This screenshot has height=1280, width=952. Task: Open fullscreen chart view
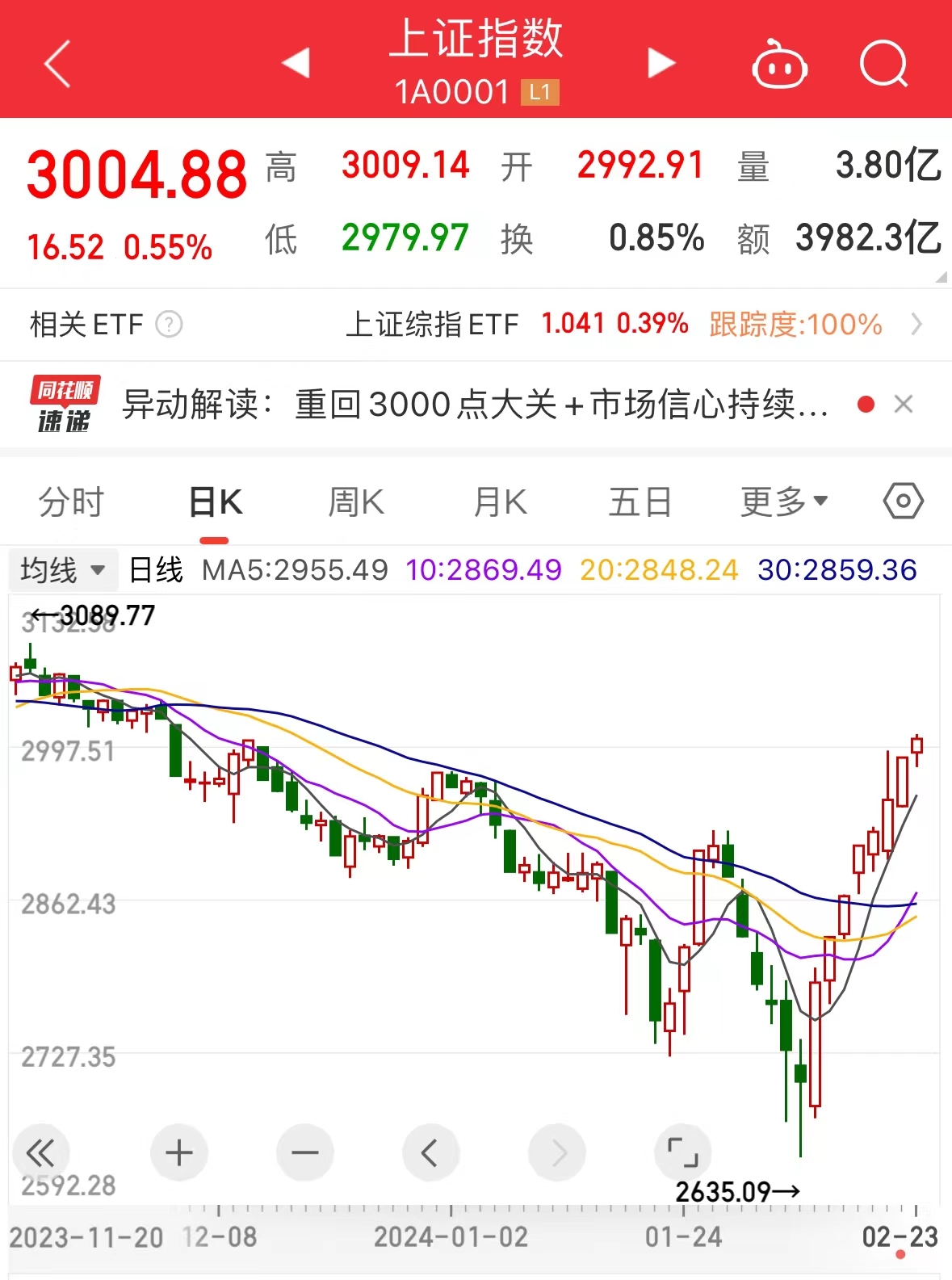(683, 1153)
